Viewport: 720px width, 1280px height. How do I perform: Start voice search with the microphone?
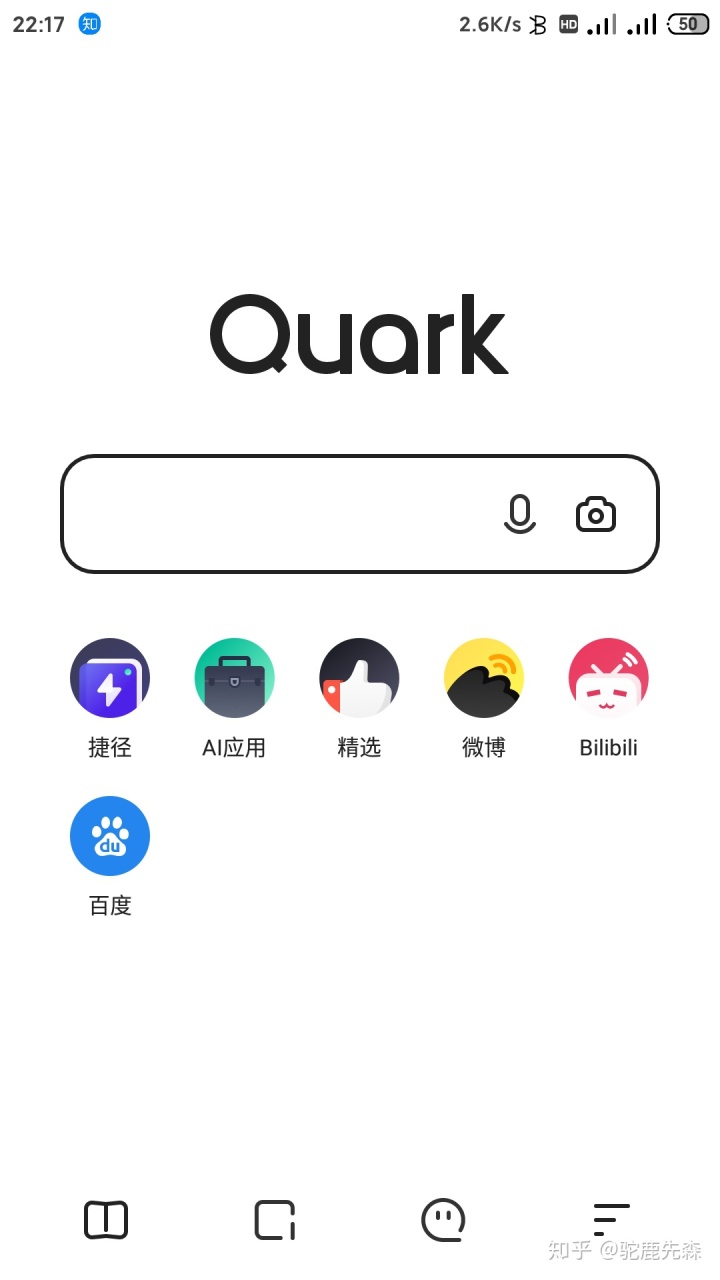pos(519,514)
